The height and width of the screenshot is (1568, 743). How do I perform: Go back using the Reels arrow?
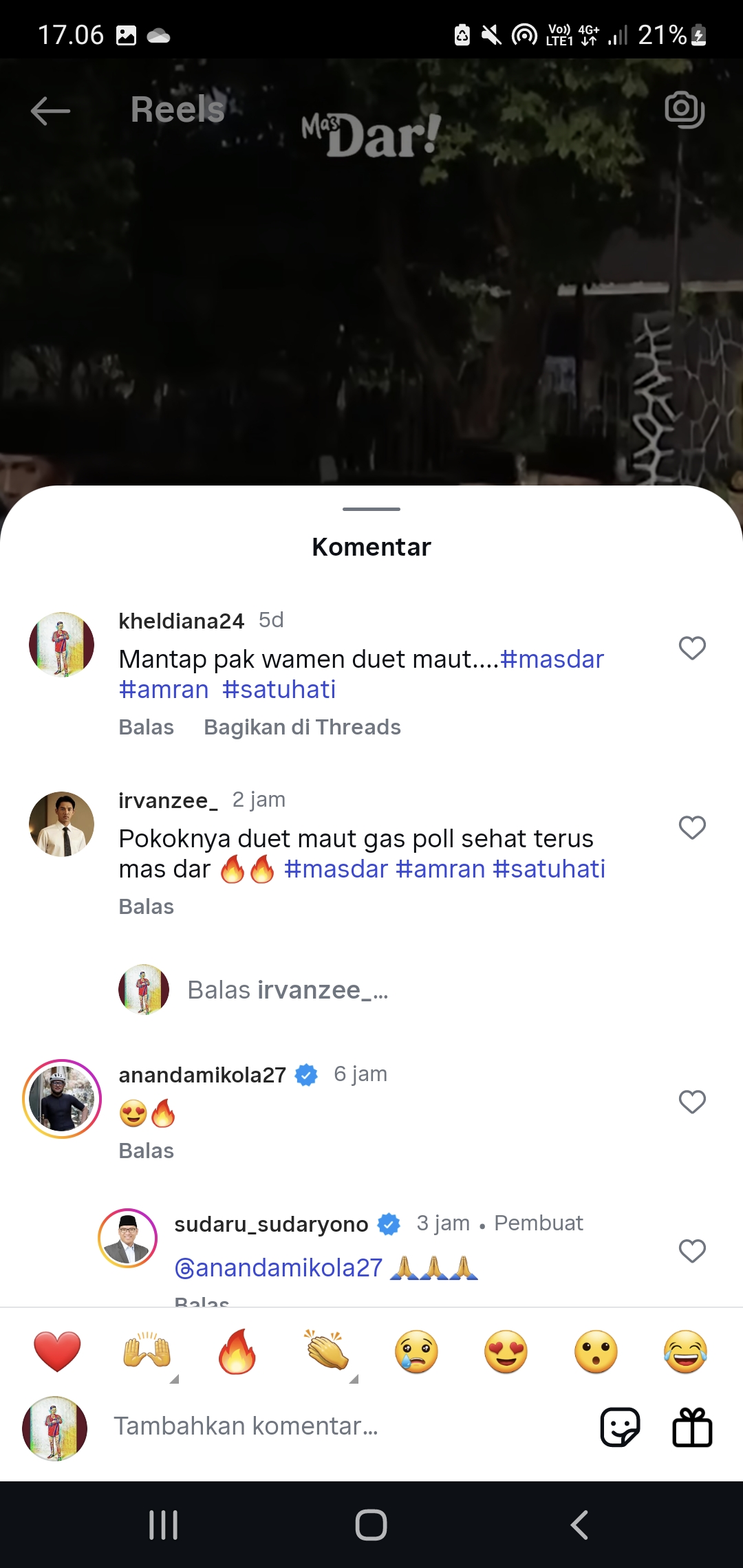tap(50, 111)
